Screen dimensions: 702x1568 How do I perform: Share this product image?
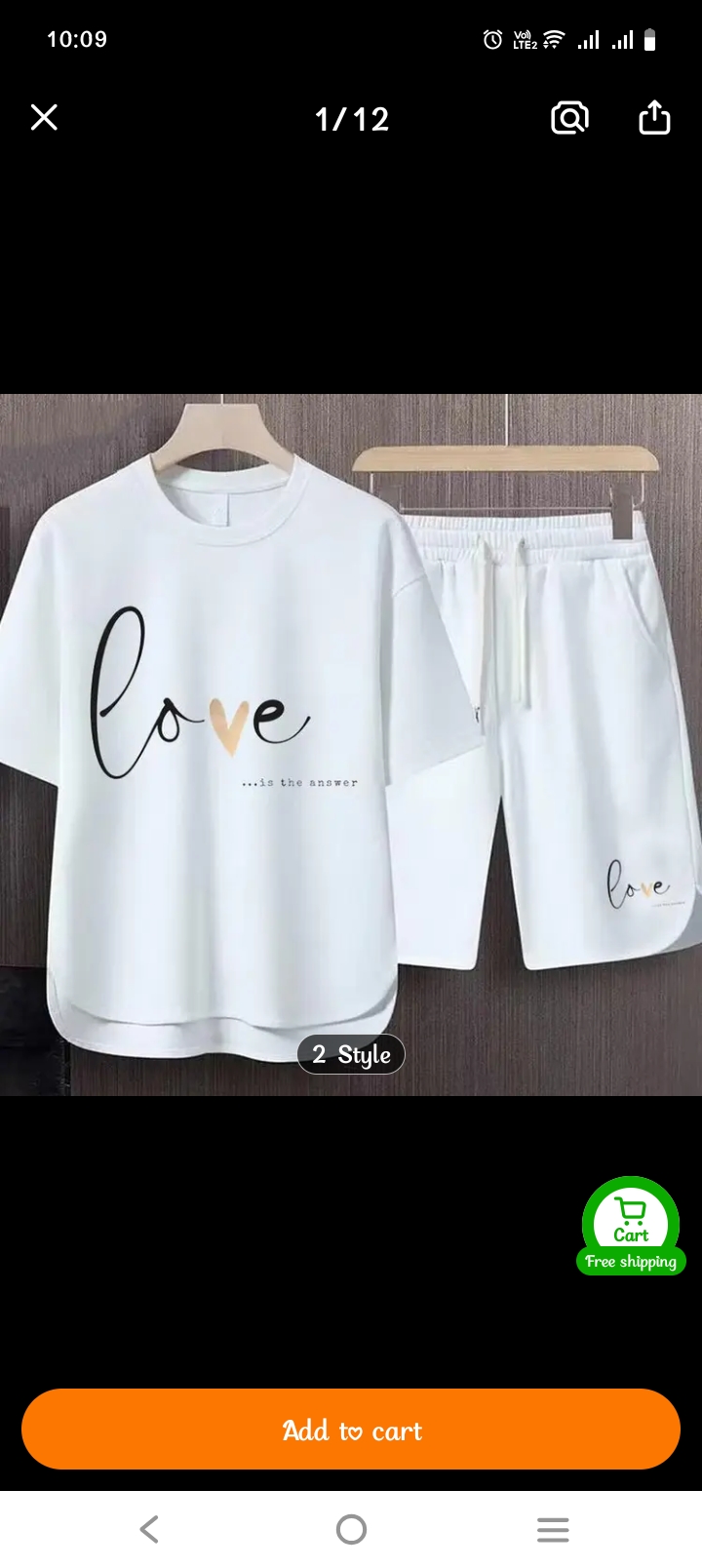[x=654, y=118]
